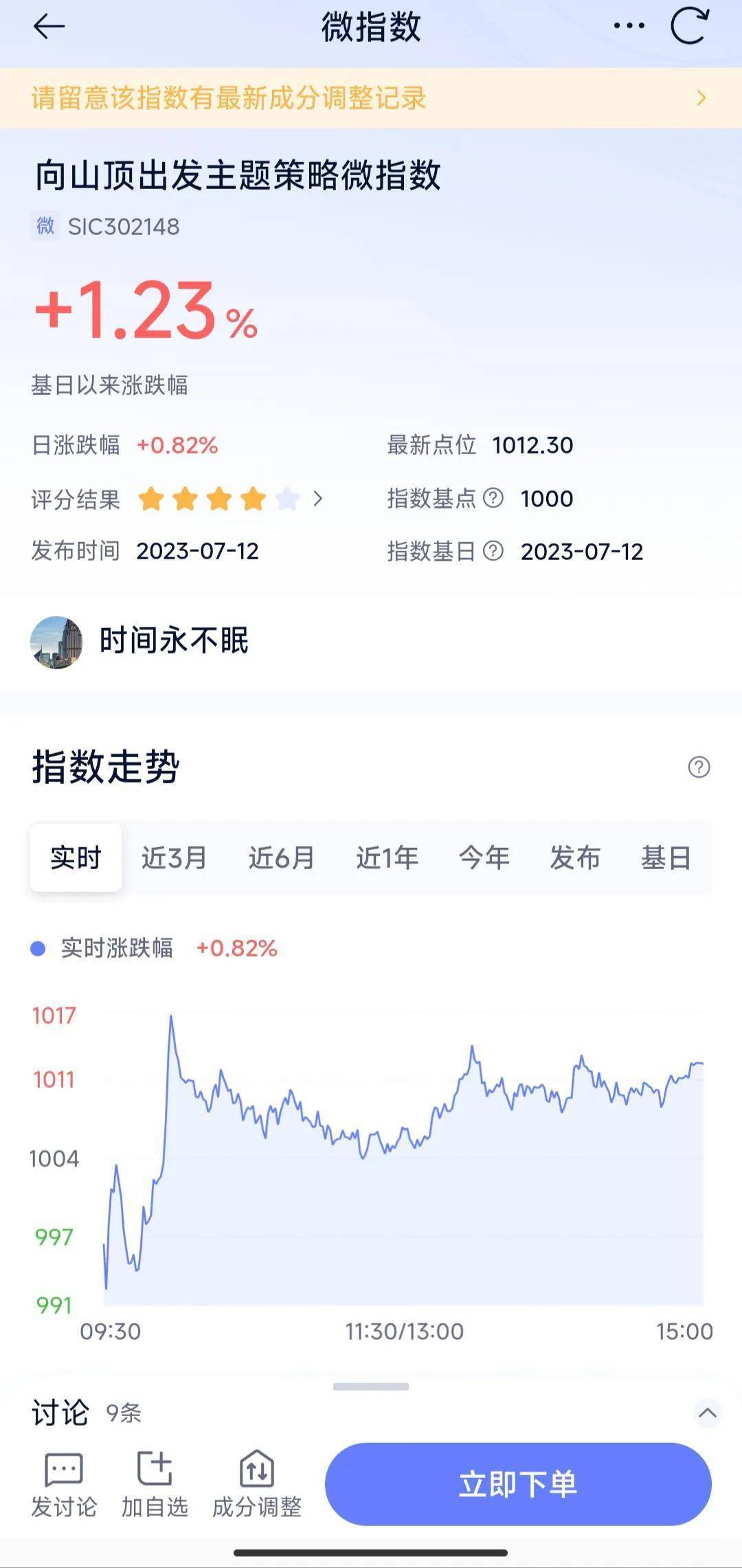742x1568 pixels.
Task: Show chart since 基日
Action: [x=665, y=858]
